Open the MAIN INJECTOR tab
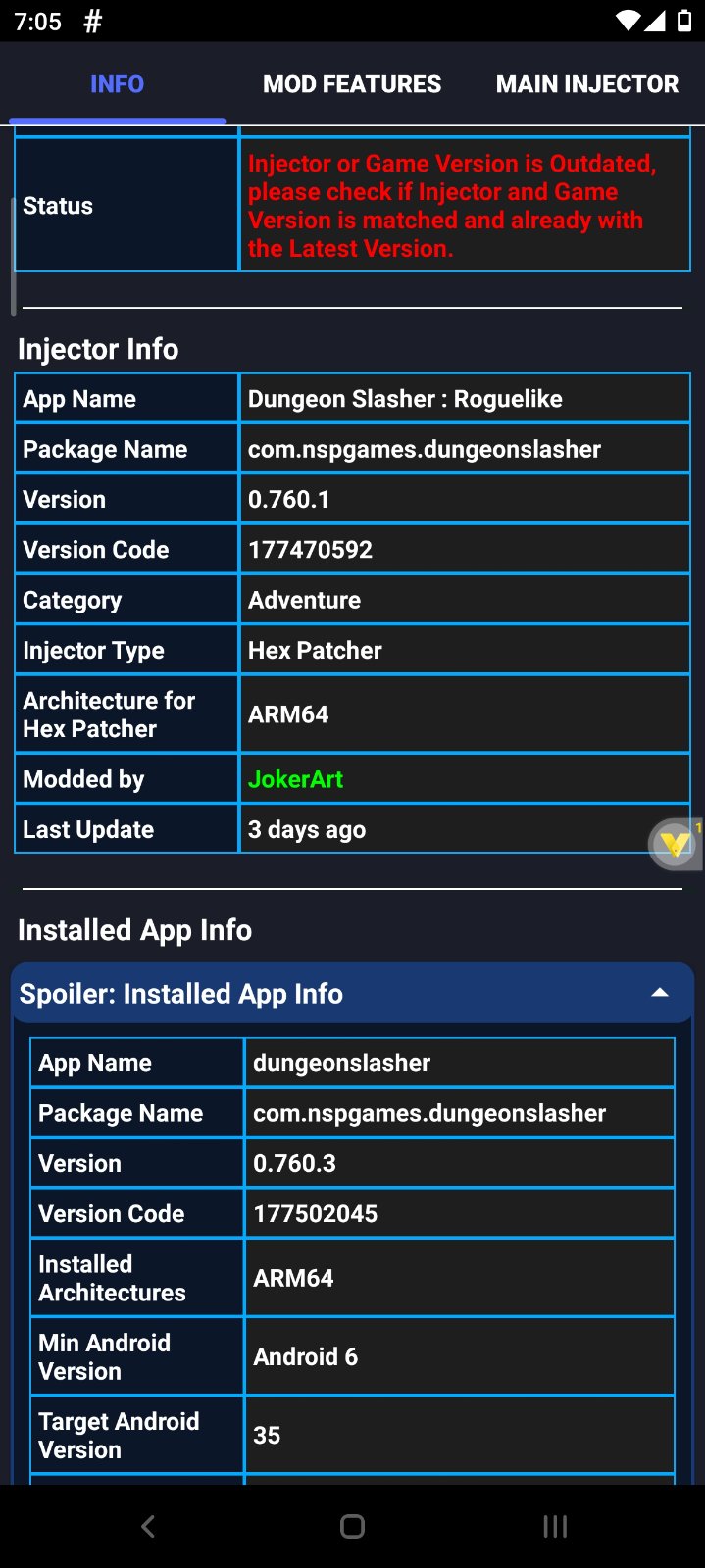The height and width of the screenshot is (1568, 705). point(586,84)
